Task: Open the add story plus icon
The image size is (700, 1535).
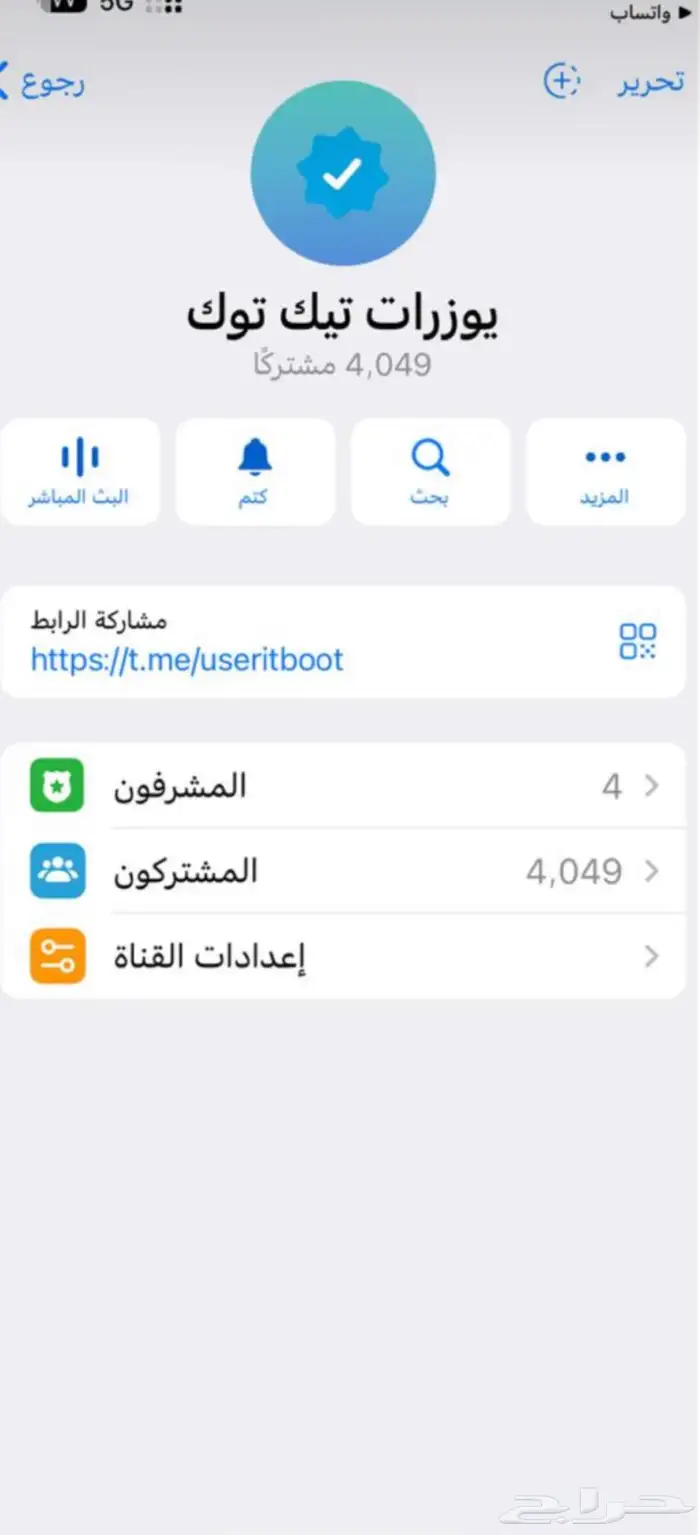Action: pyautogui.click(x=562, y=81)
